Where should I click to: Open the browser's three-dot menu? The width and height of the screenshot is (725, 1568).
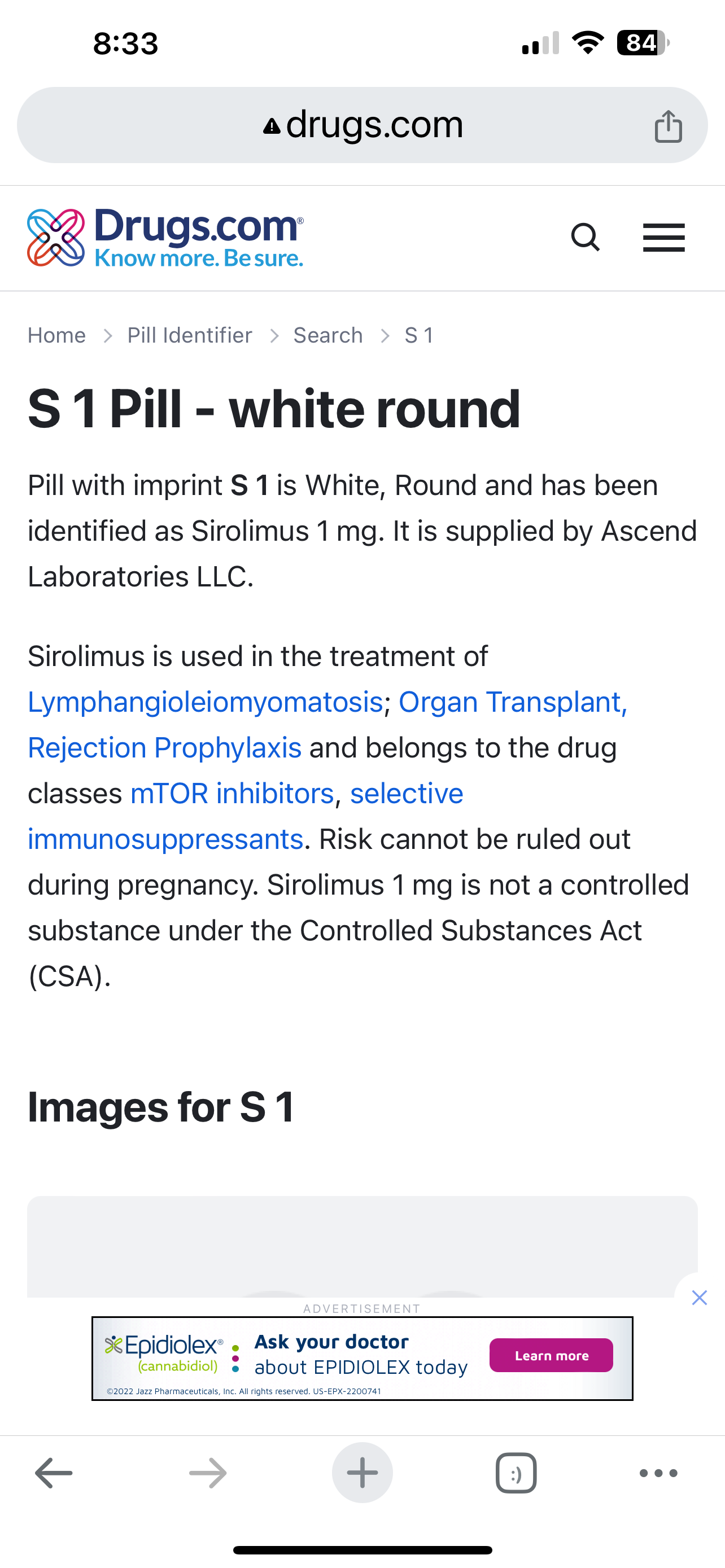coord(658,1473)
